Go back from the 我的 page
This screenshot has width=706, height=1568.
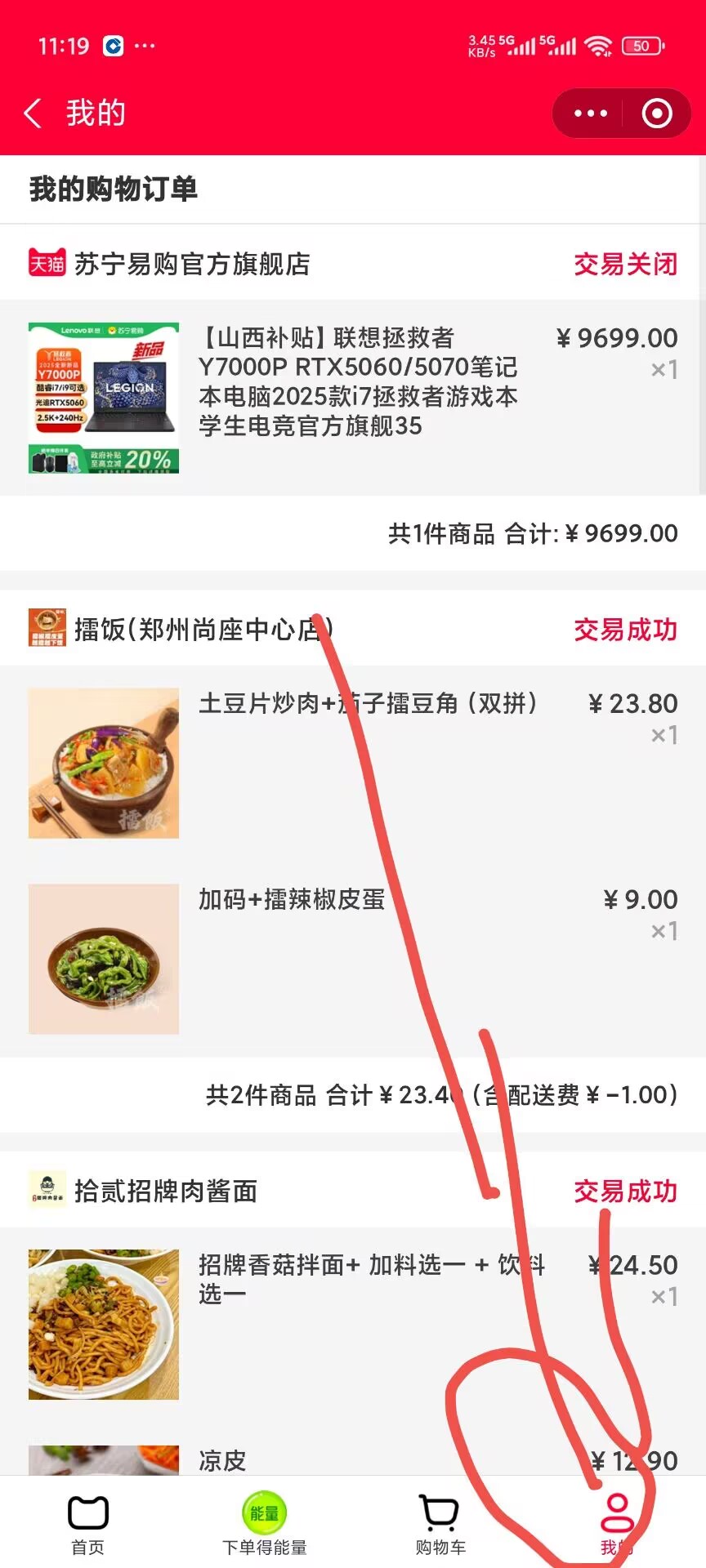pyautogui.click(x=33, y=114)
